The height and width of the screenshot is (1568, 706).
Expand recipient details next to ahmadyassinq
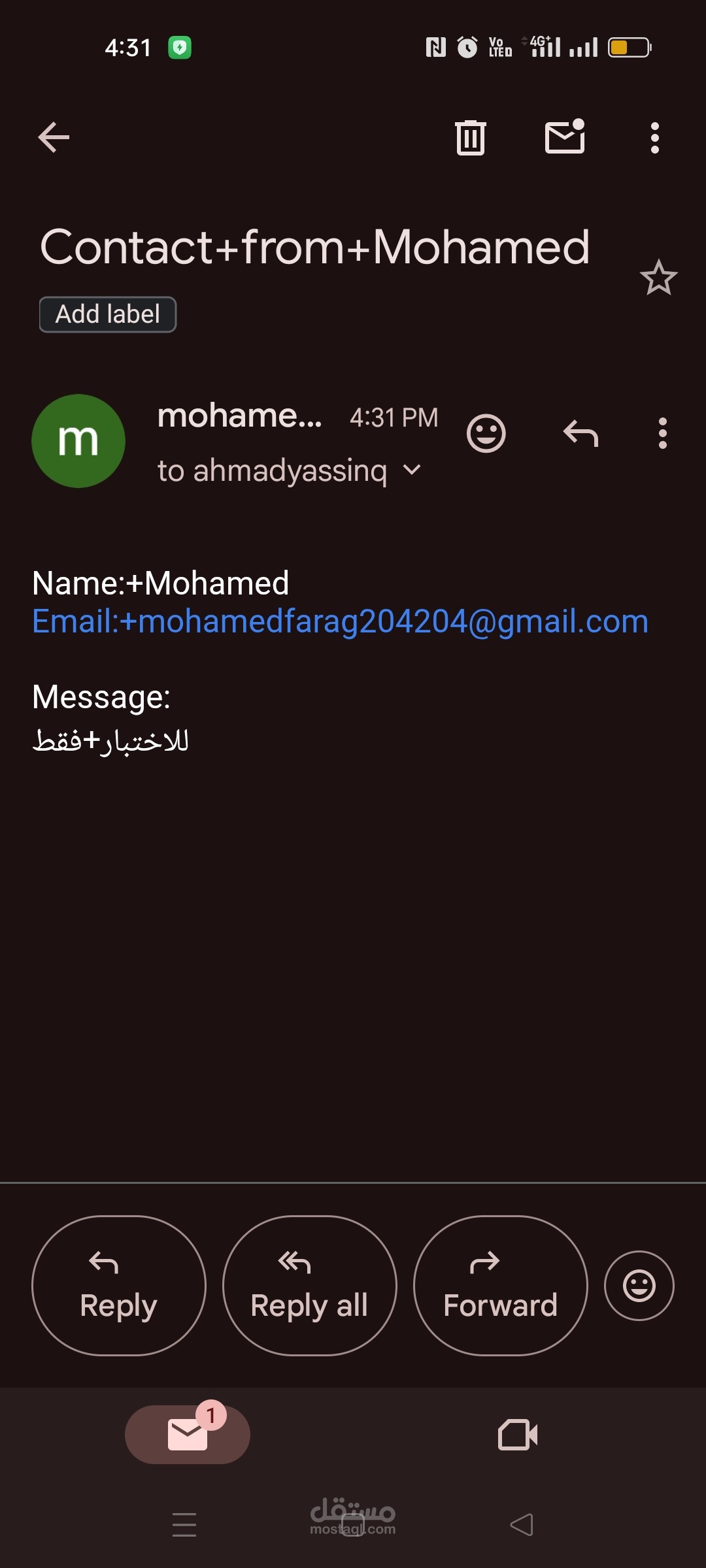tap(412, 470)
